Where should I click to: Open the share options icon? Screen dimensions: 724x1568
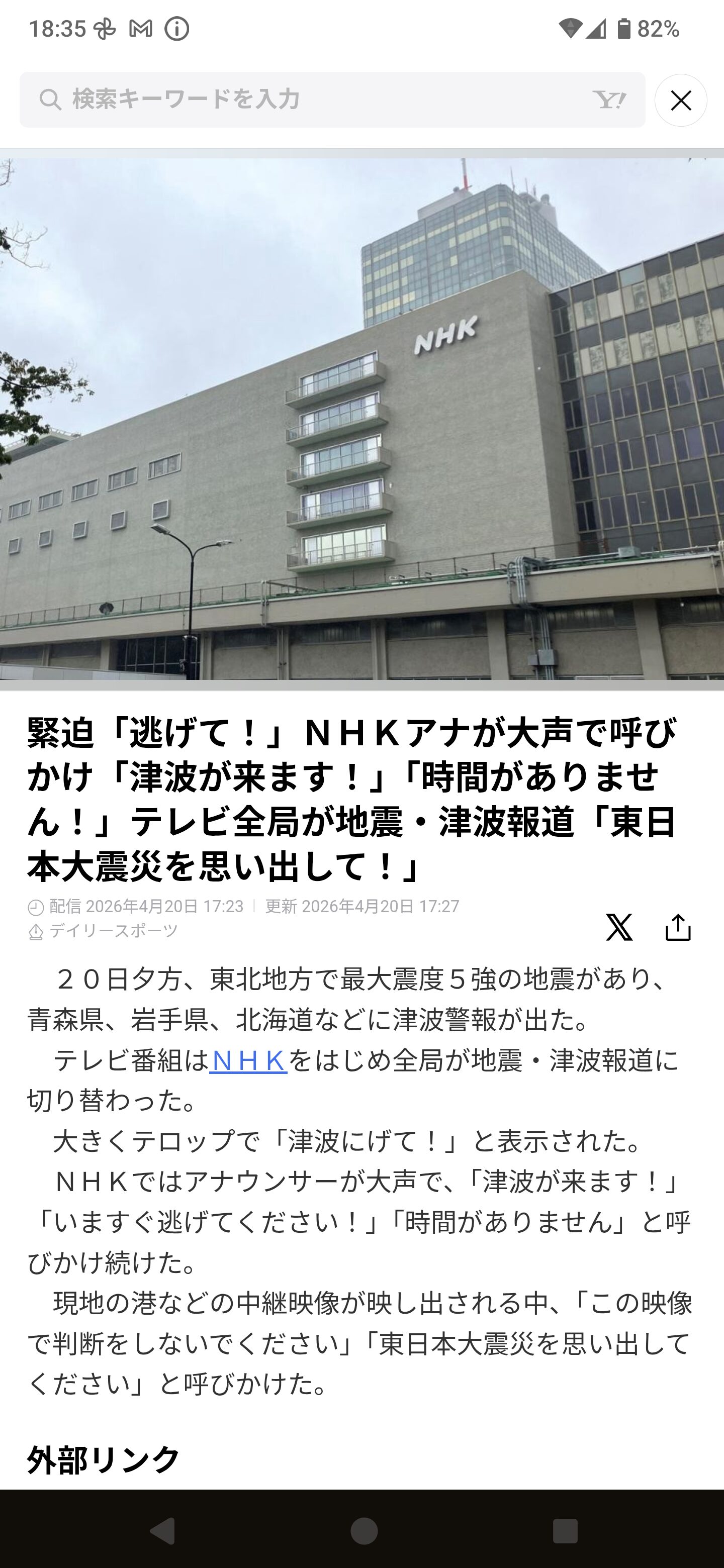click(x=678, y=927)
